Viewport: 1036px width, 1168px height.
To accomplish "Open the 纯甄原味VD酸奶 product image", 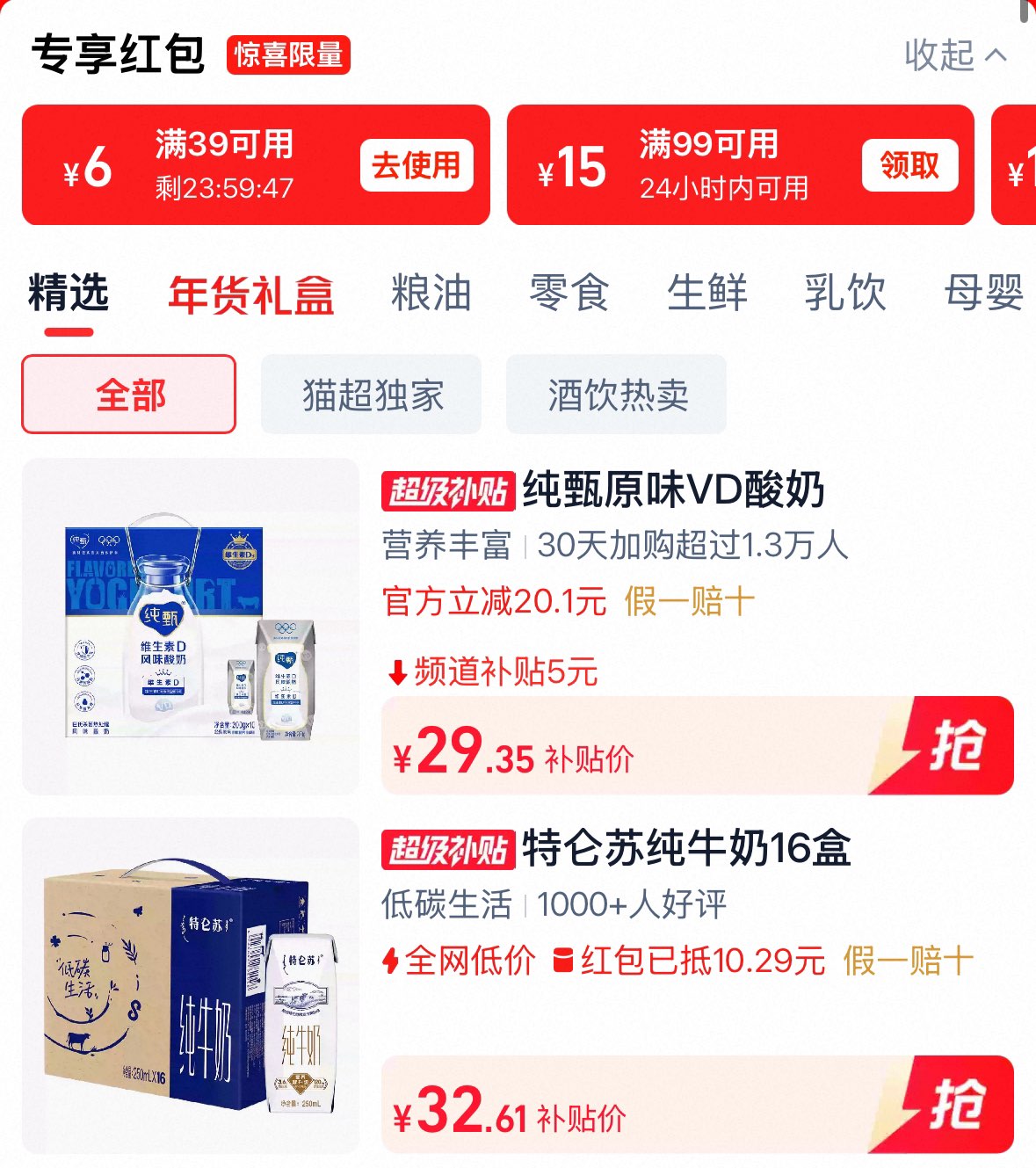I will [x=191, y=627].
